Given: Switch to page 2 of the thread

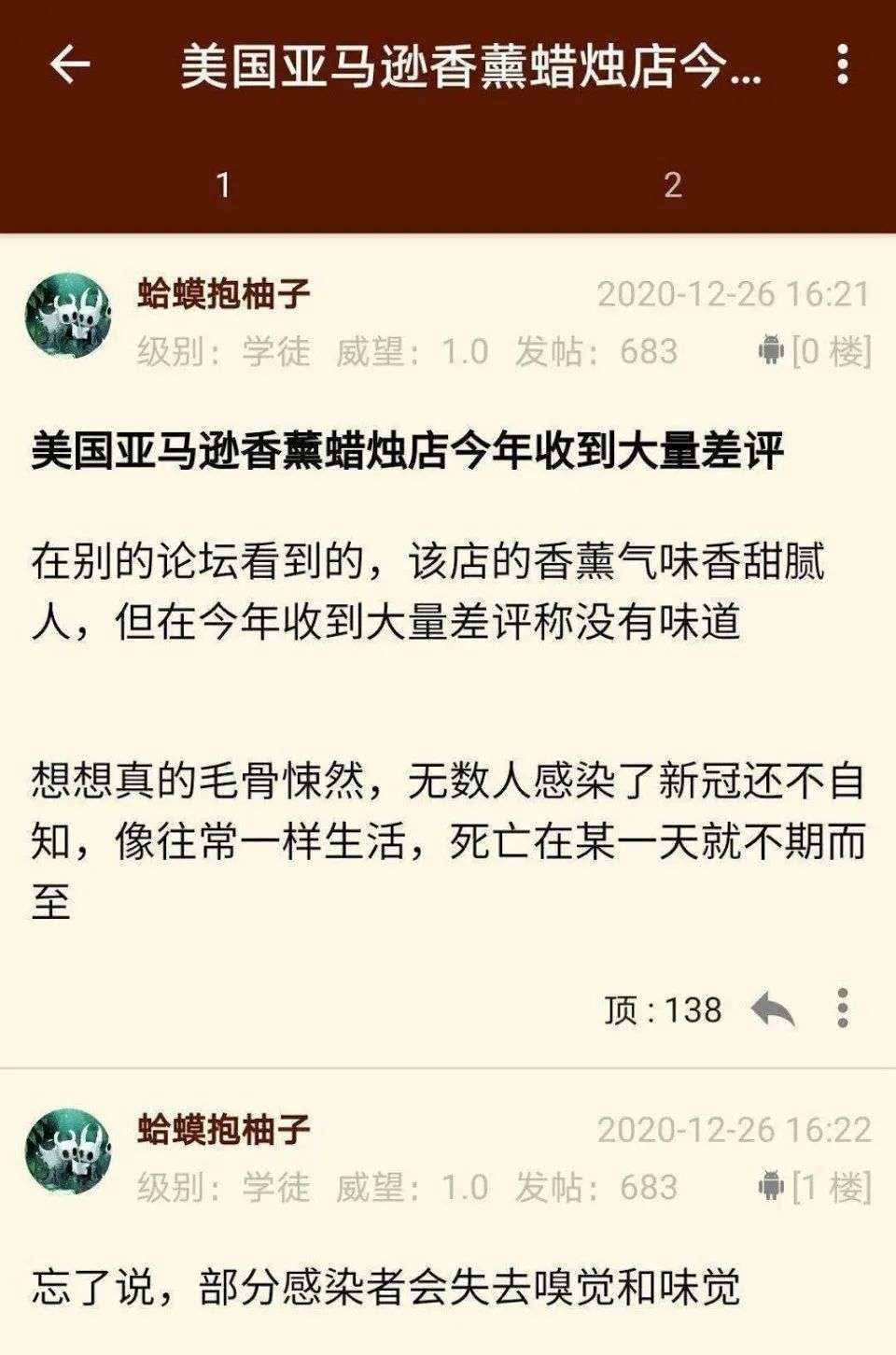Looking at the screenshot, I should coord(670,185).
